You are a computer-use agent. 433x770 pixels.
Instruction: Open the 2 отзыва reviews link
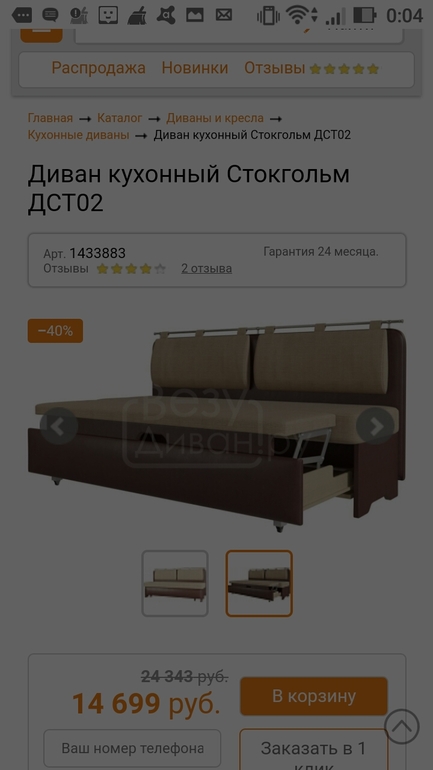point(207,269)
